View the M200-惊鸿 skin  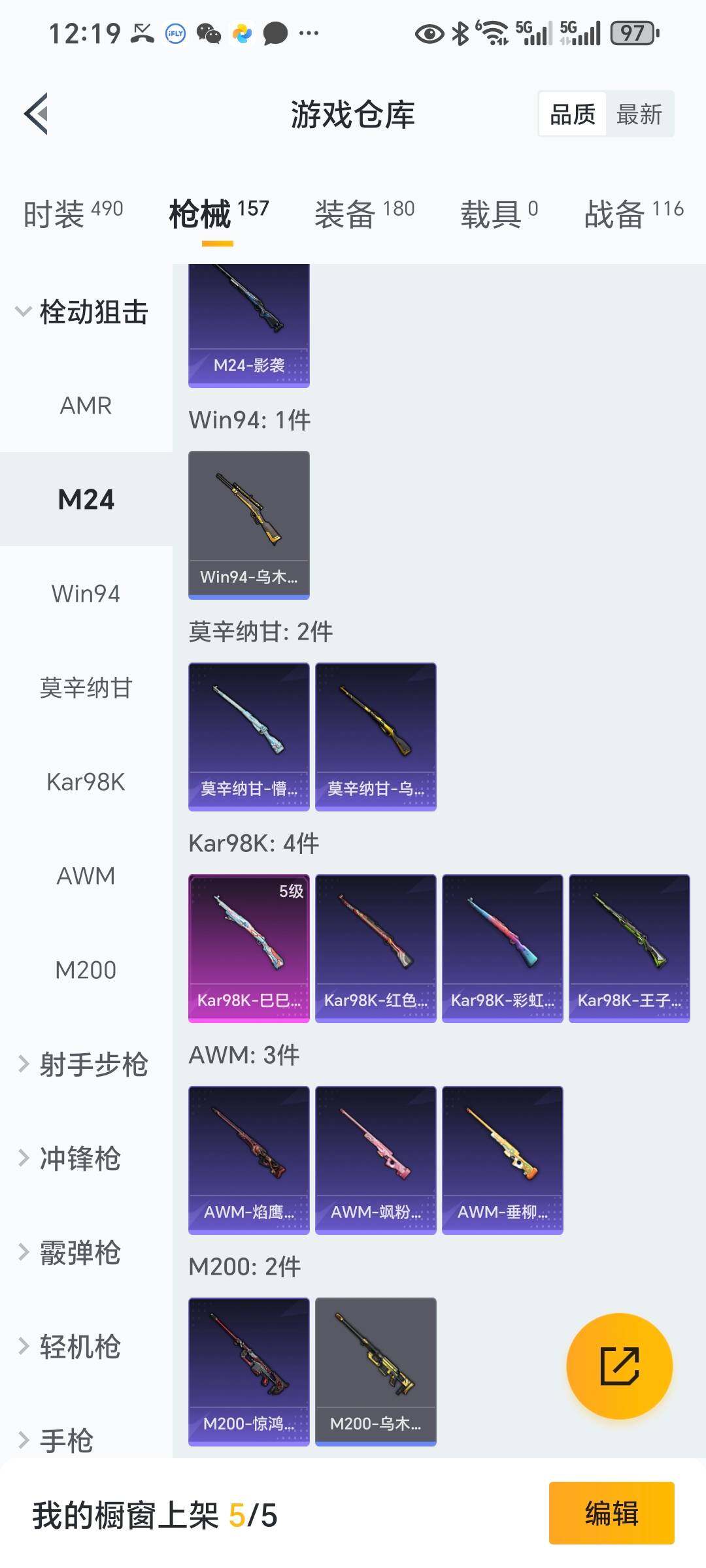pos(248,1371)
